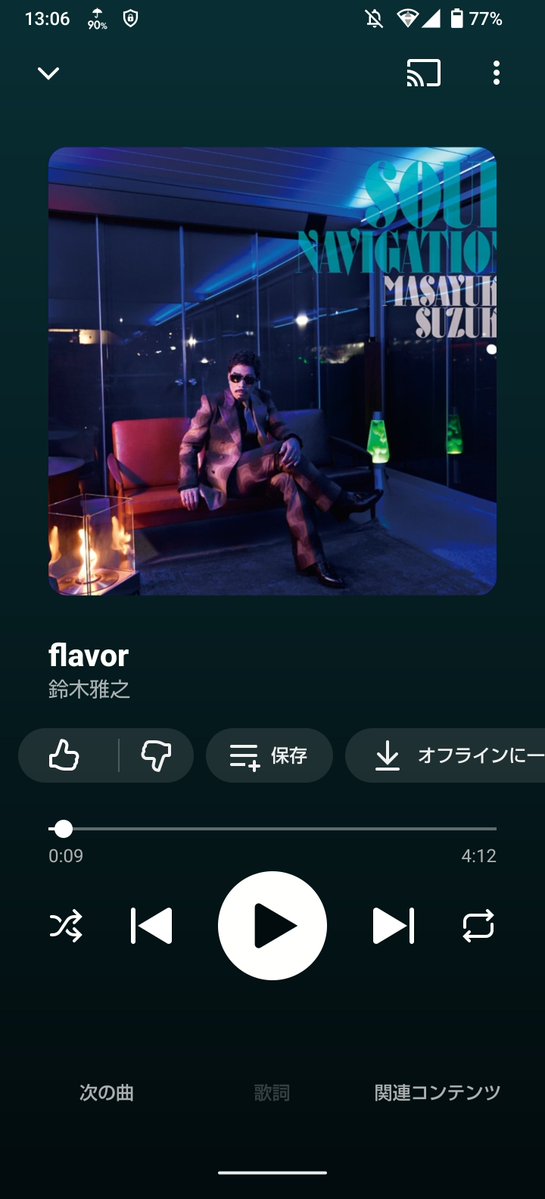
Task: Dislike the song with thumbs down
Action: point(156,756)
